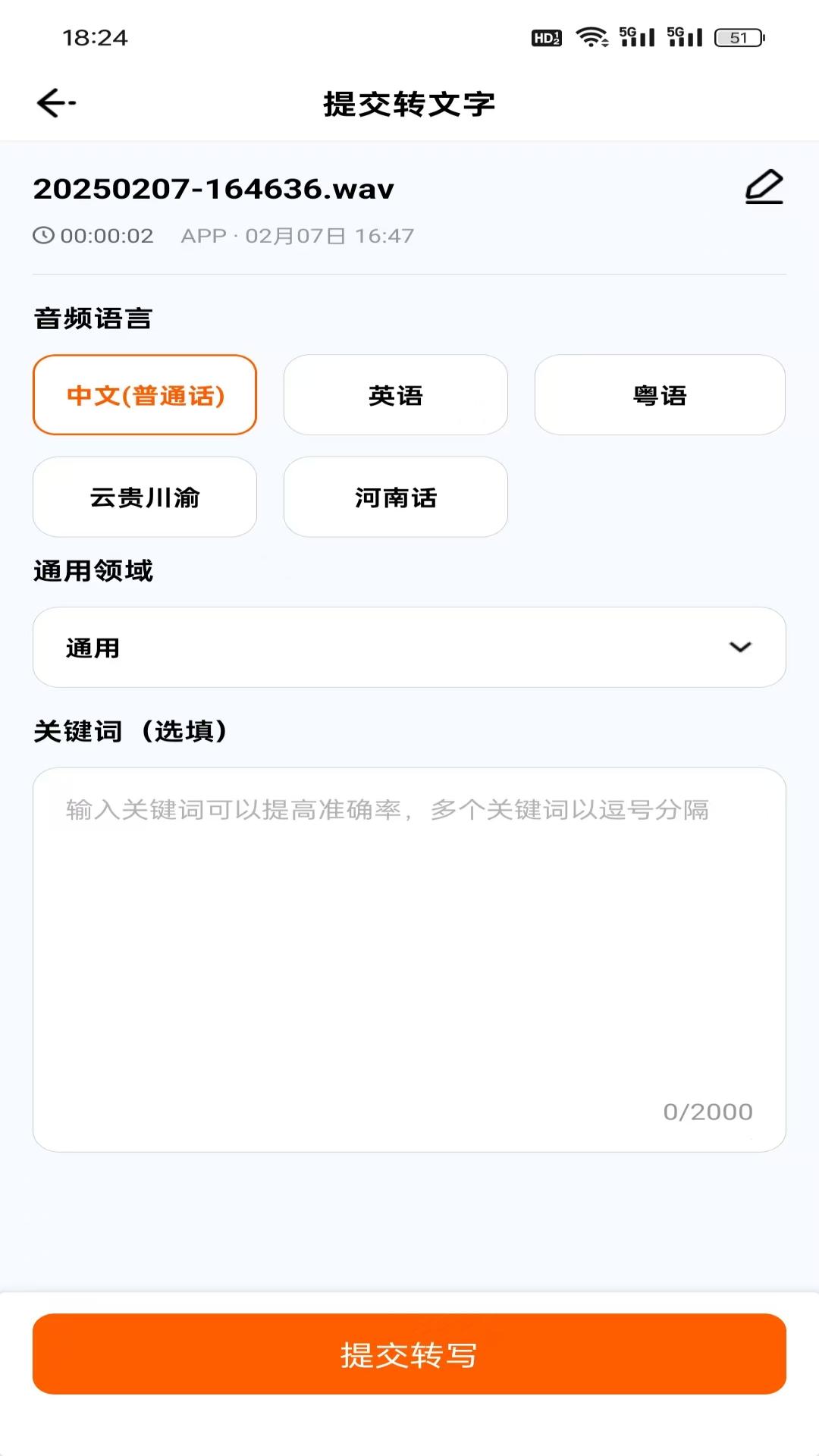Select 粤语 as the audio language
819x1456 pixels.
(660, 395)
